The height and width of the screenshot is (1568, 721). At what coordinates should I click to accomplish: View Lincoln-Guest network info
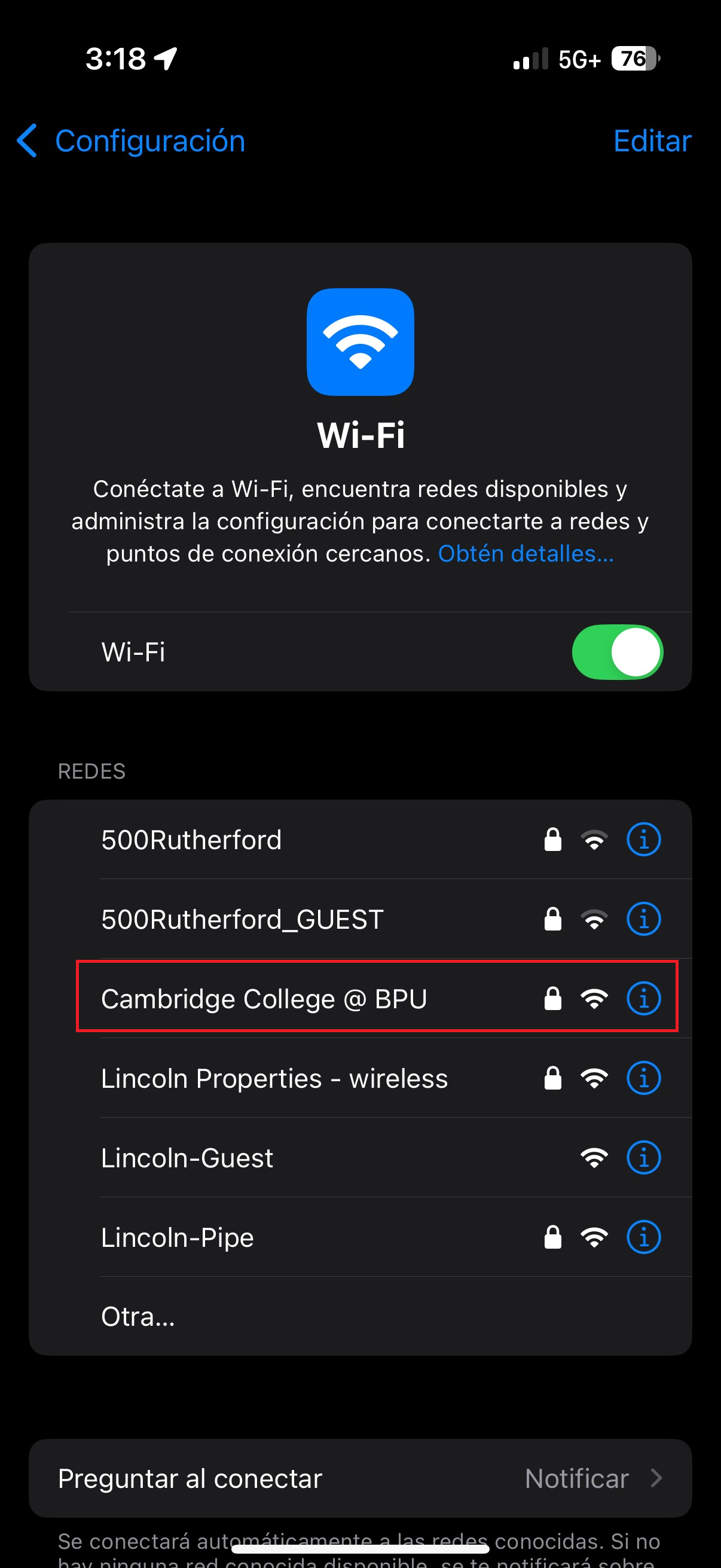coord(643,1158)
